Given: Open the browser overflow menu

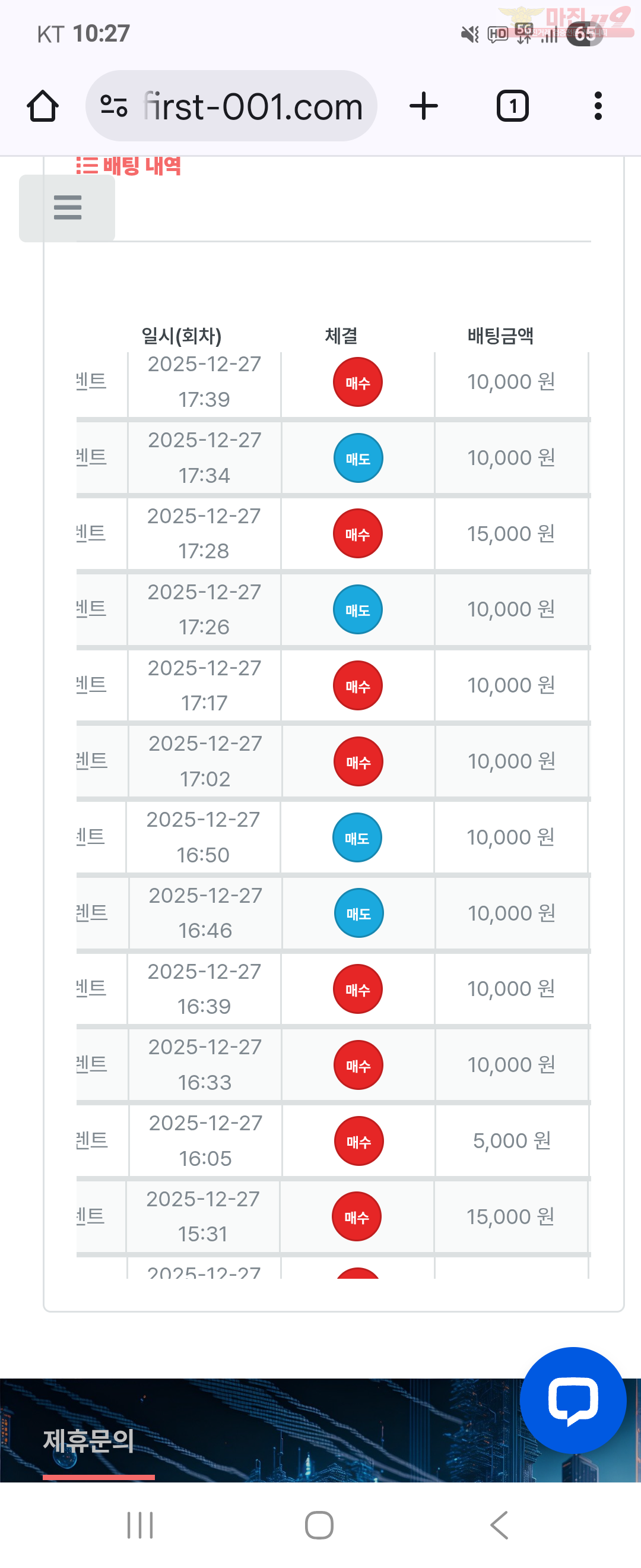Looking at the screenshot, I should coord(598,106).
